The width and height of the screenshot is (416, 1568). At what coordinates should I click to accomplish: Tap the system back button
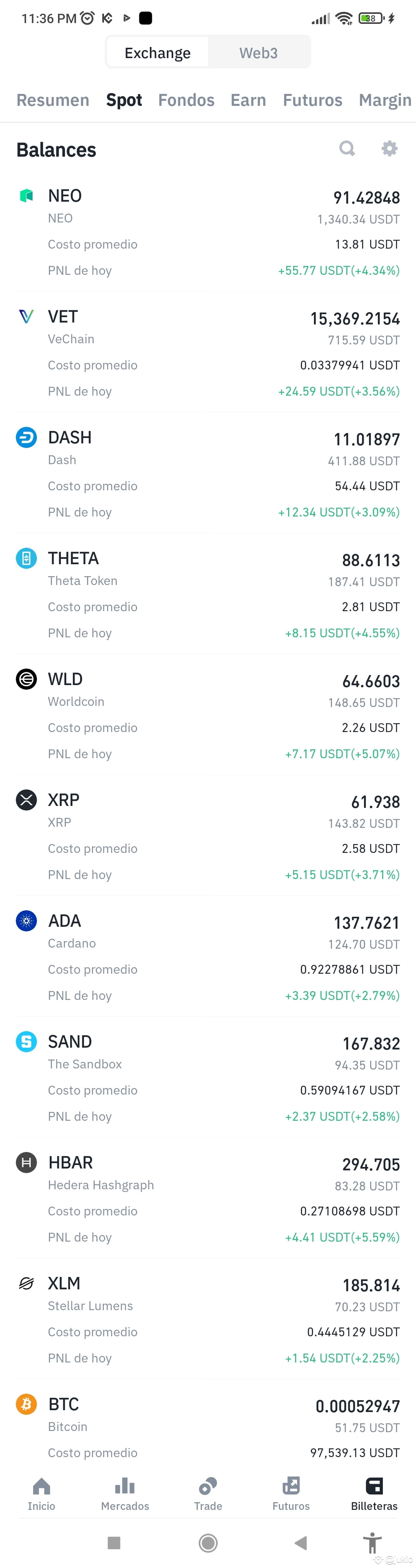300,1543
